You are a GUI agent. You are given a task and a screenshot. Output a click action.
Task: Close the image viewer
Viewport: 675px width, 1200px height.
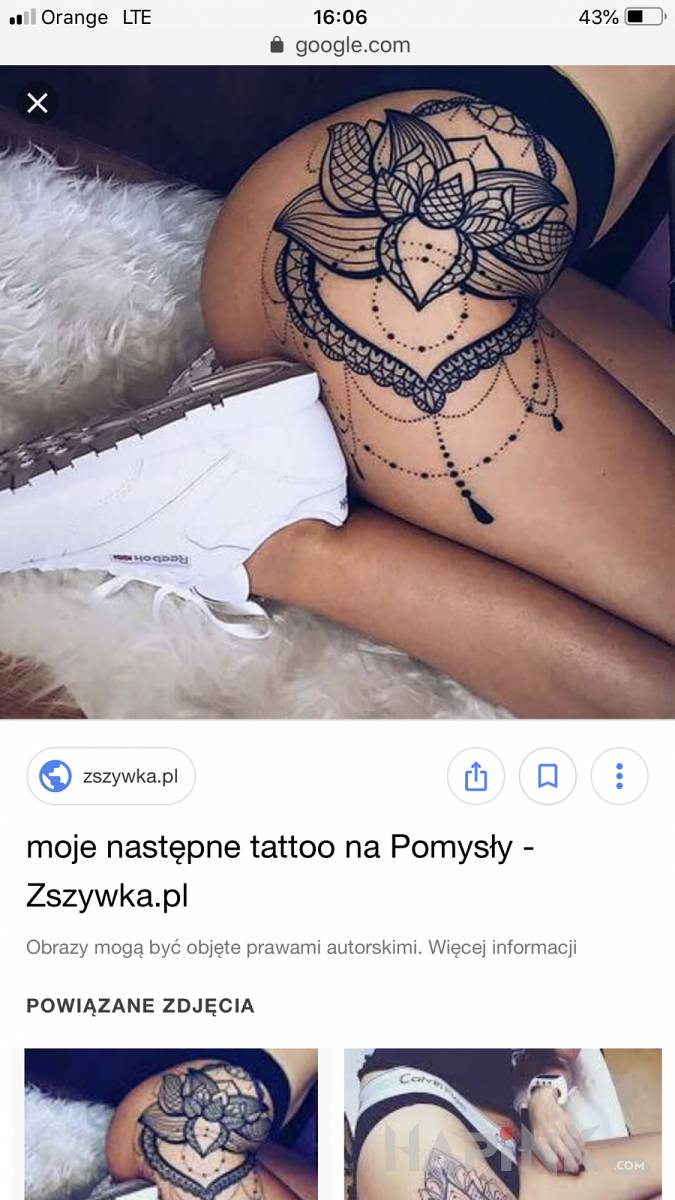[x=38, y=103]
